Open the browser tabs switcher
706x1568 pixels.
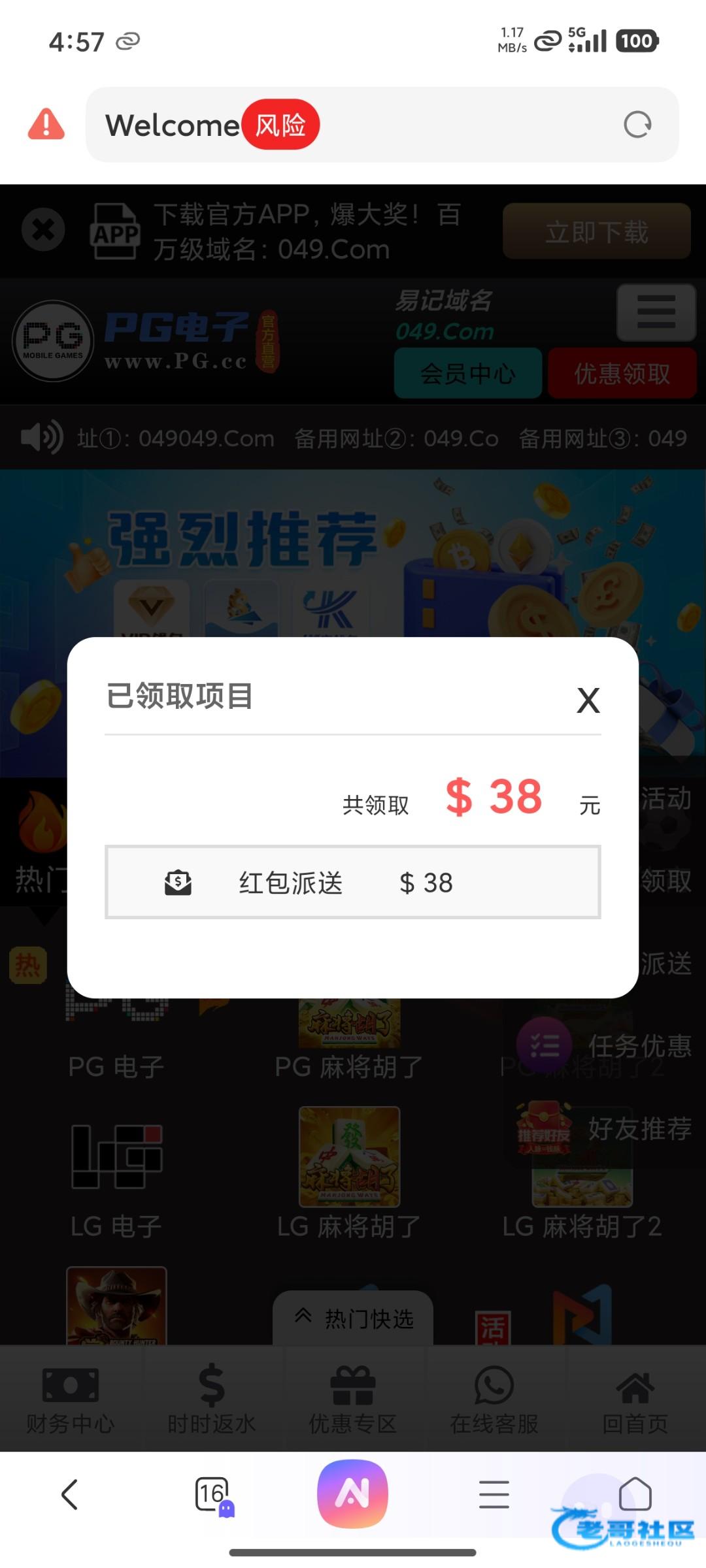[212, 1495]
